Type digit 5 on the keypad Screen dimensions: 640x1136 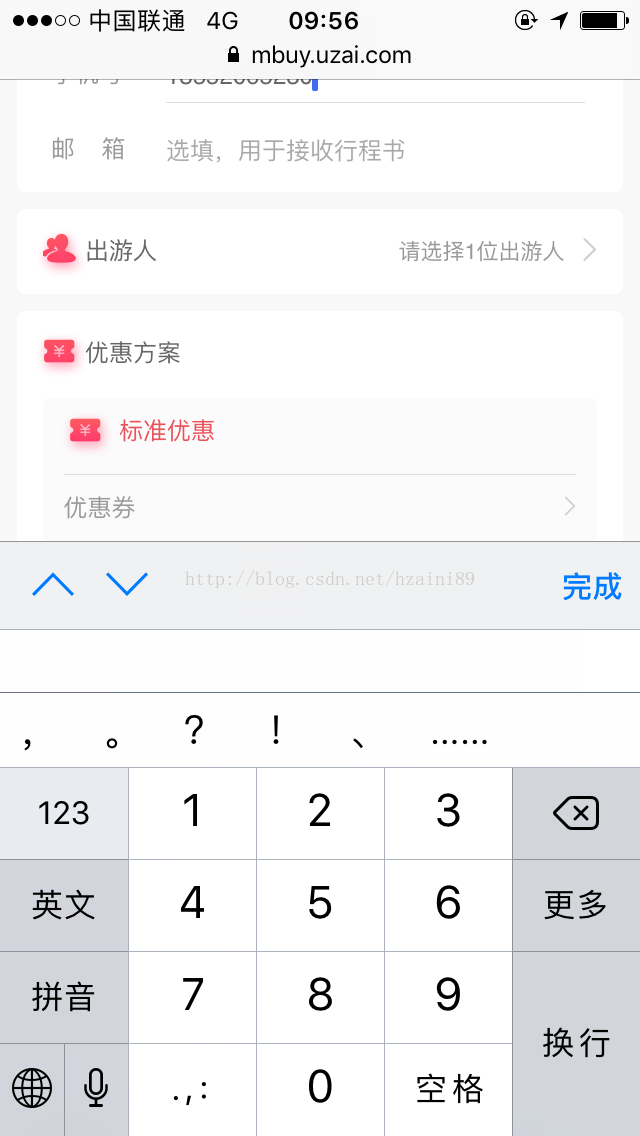coord(320,905)
